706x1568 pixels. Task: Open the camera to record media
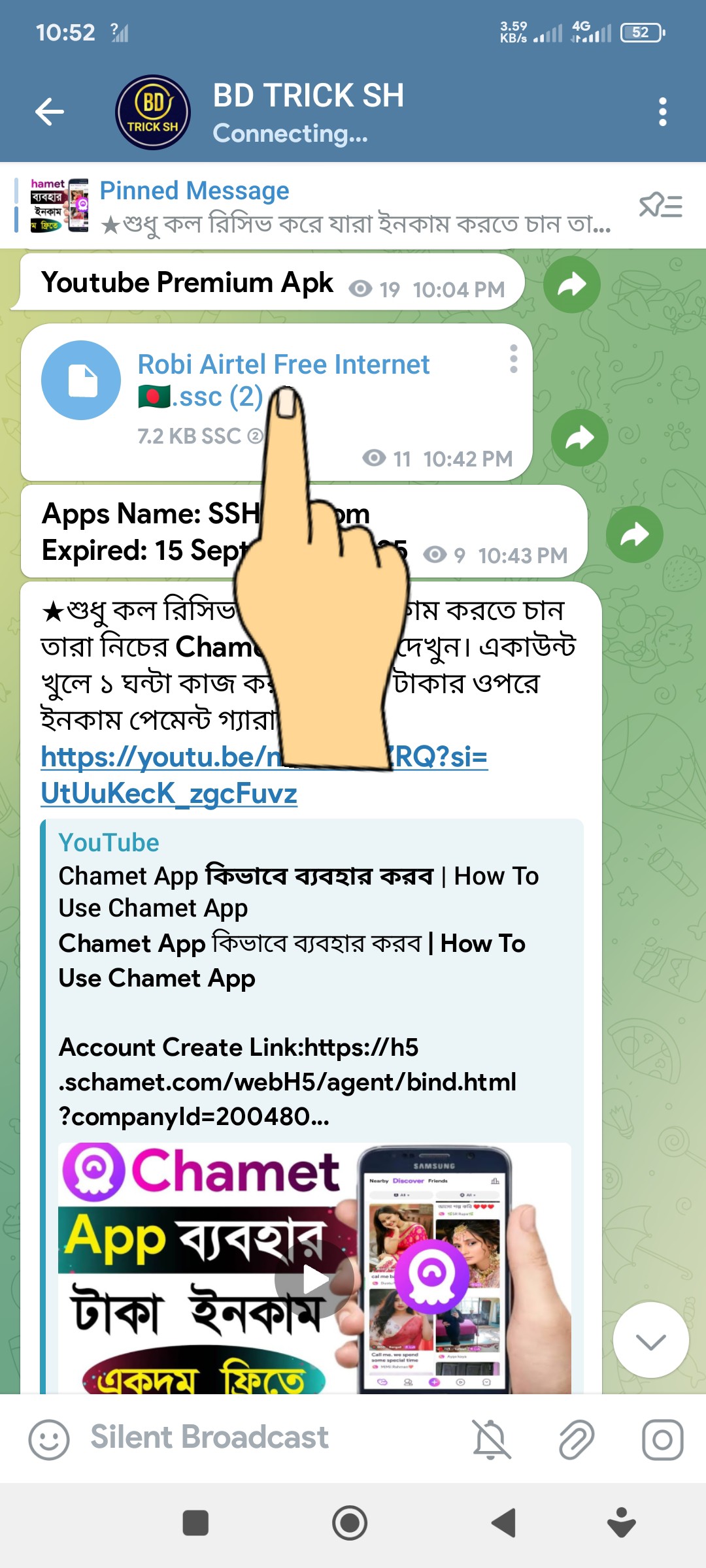(662, 1439)
